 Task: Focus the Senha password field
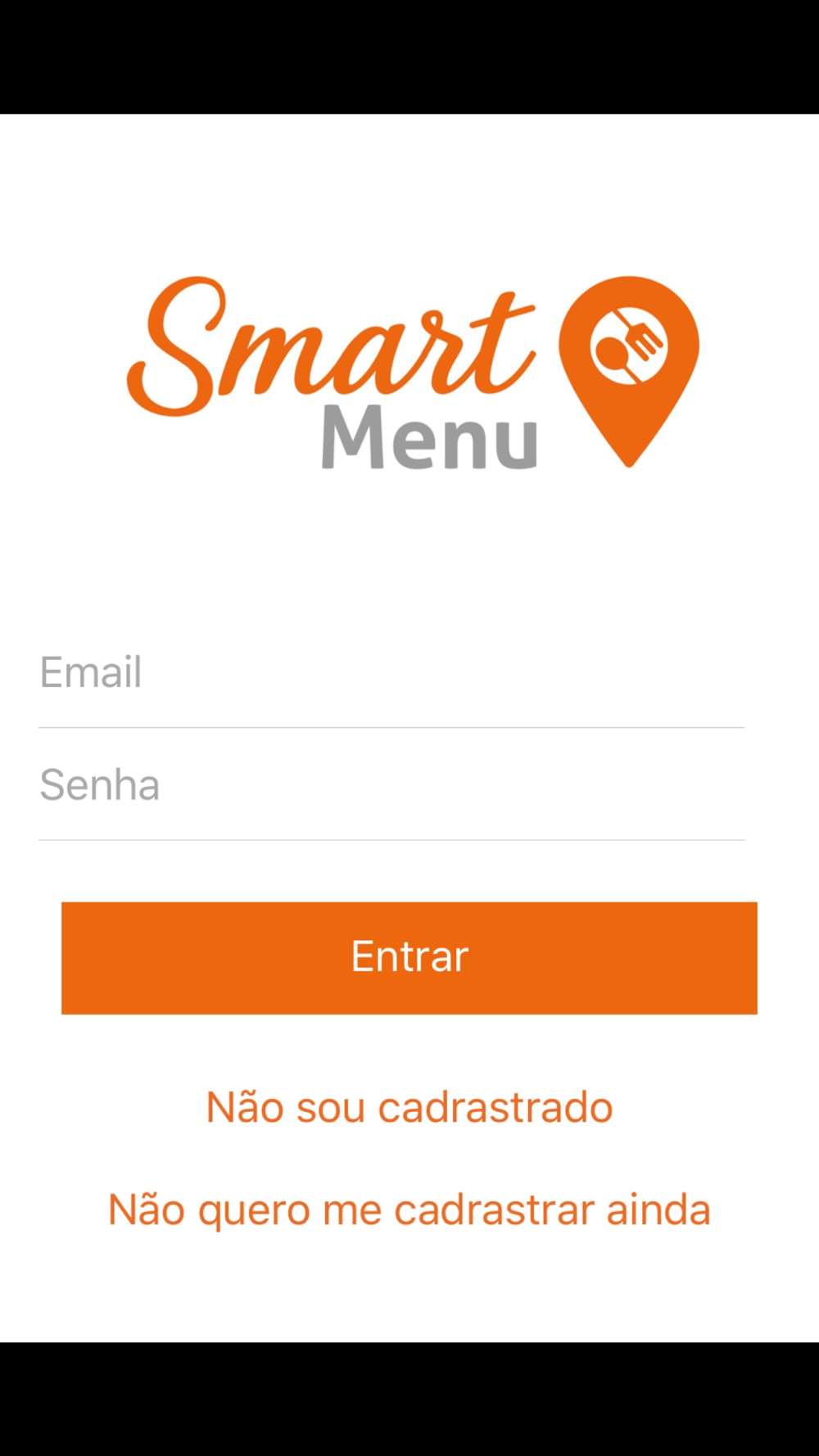[391, 785]
